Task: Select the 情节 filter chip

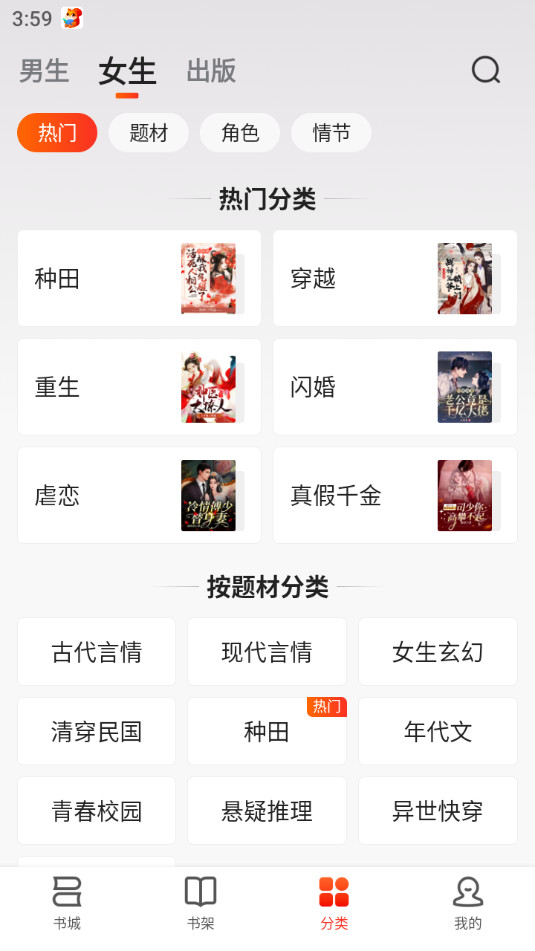Action: pyautogui.click(x=331, y=132)
